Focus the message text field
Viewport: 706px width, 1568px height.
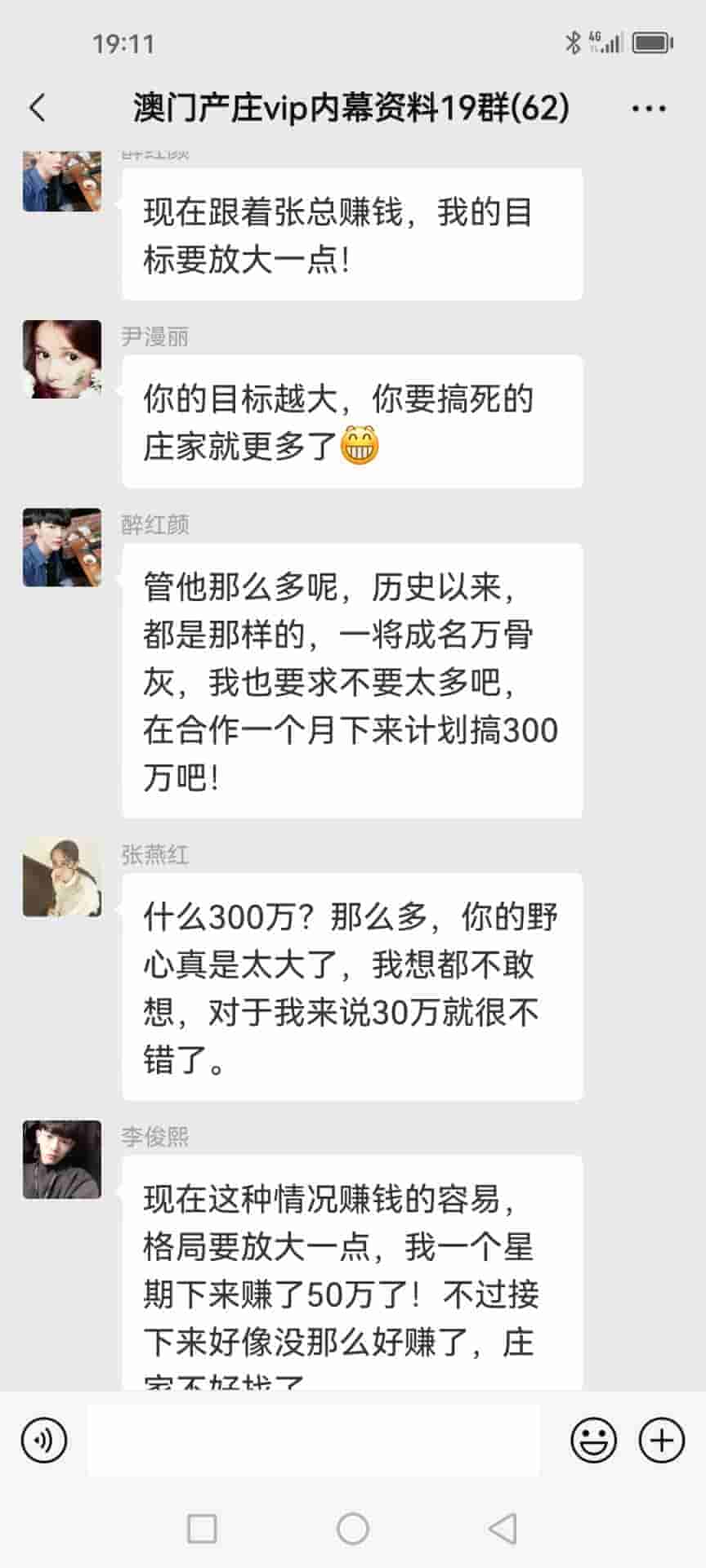(x=314, y=1440)
